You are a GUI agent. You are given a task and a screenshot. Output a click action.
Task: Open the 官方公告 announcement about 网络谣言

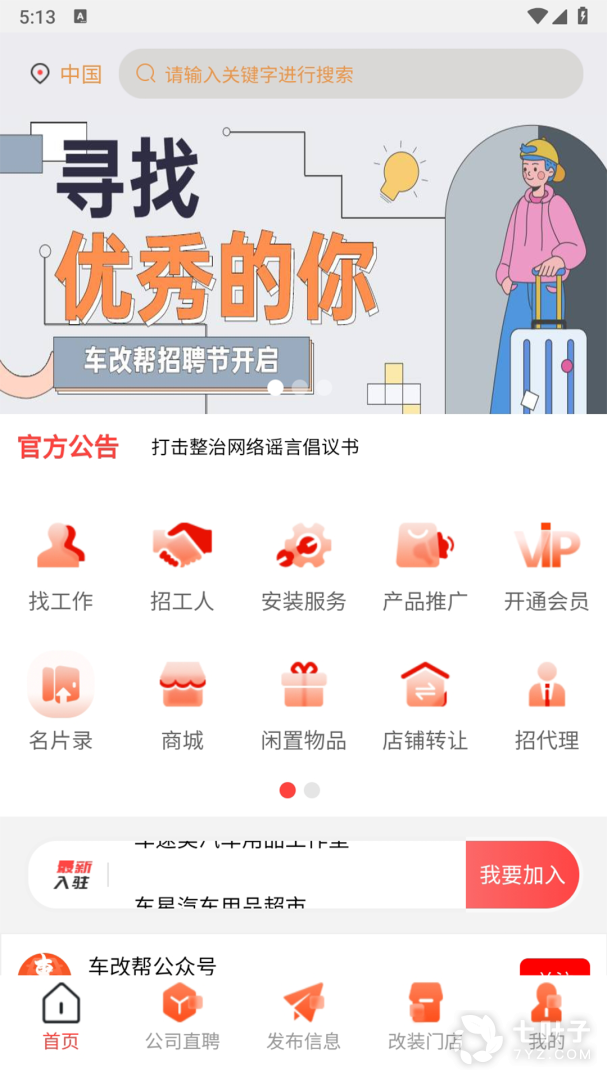coord(255,447)
